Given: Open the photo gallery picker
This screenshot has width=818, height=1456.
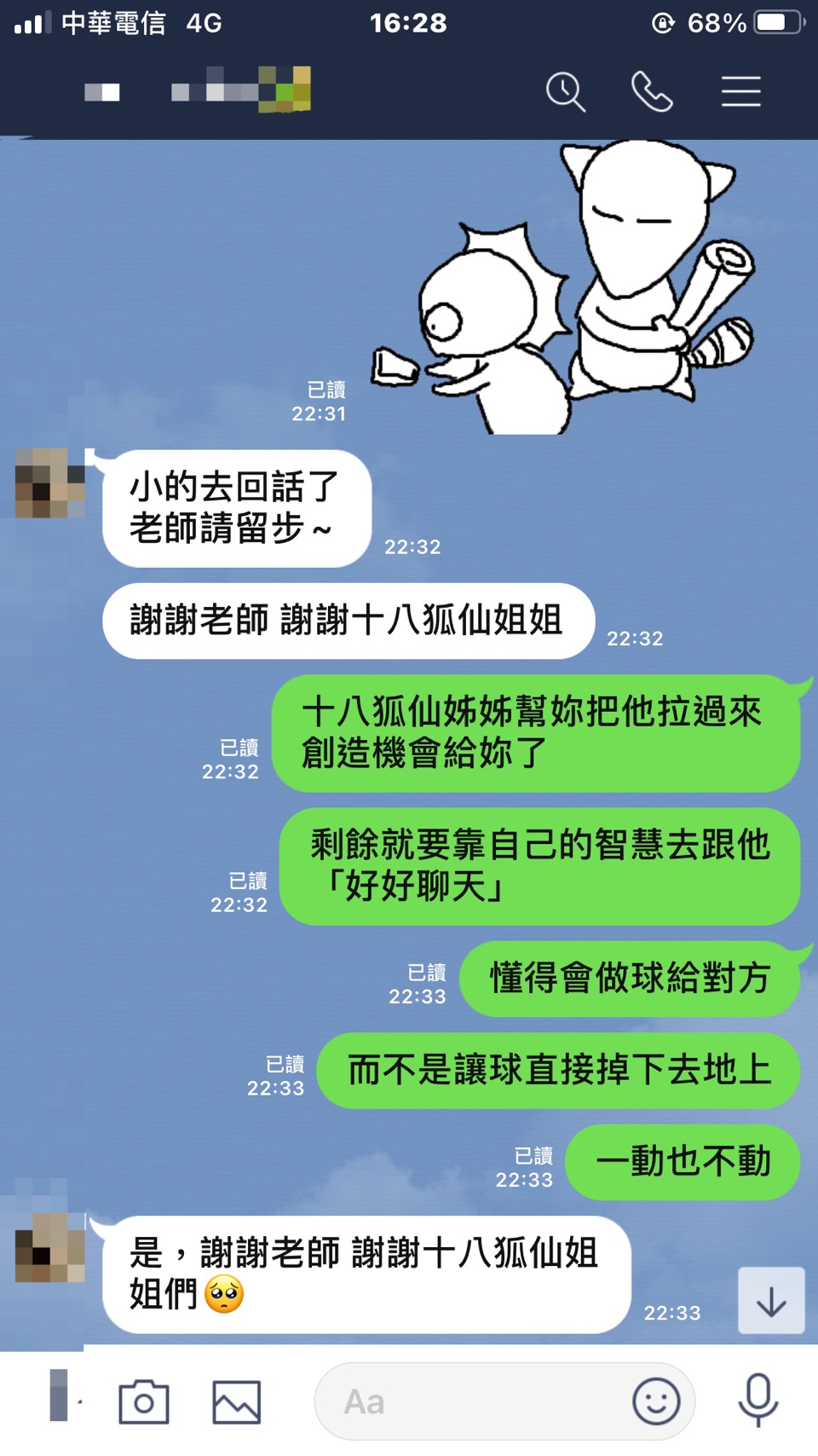Looking at the screenshot, I should [x=236, y=1401].
